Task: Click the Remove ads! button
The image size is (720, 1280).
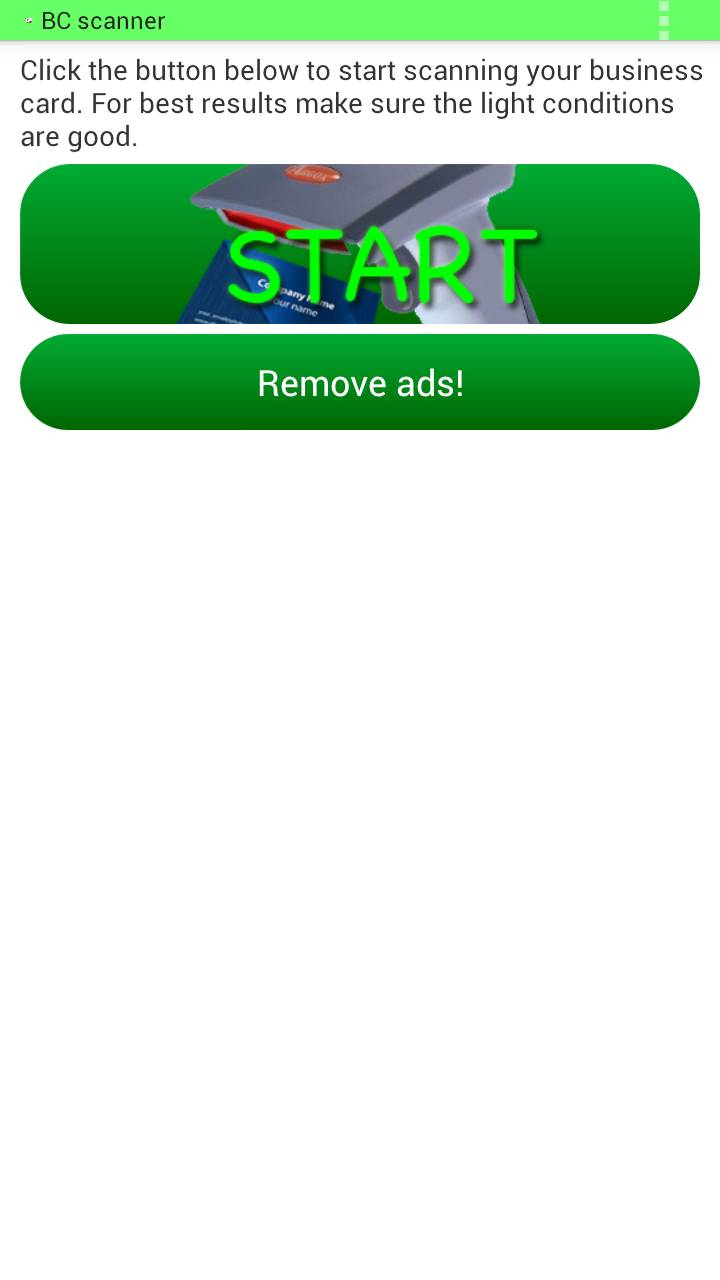Action: [360, 382]
